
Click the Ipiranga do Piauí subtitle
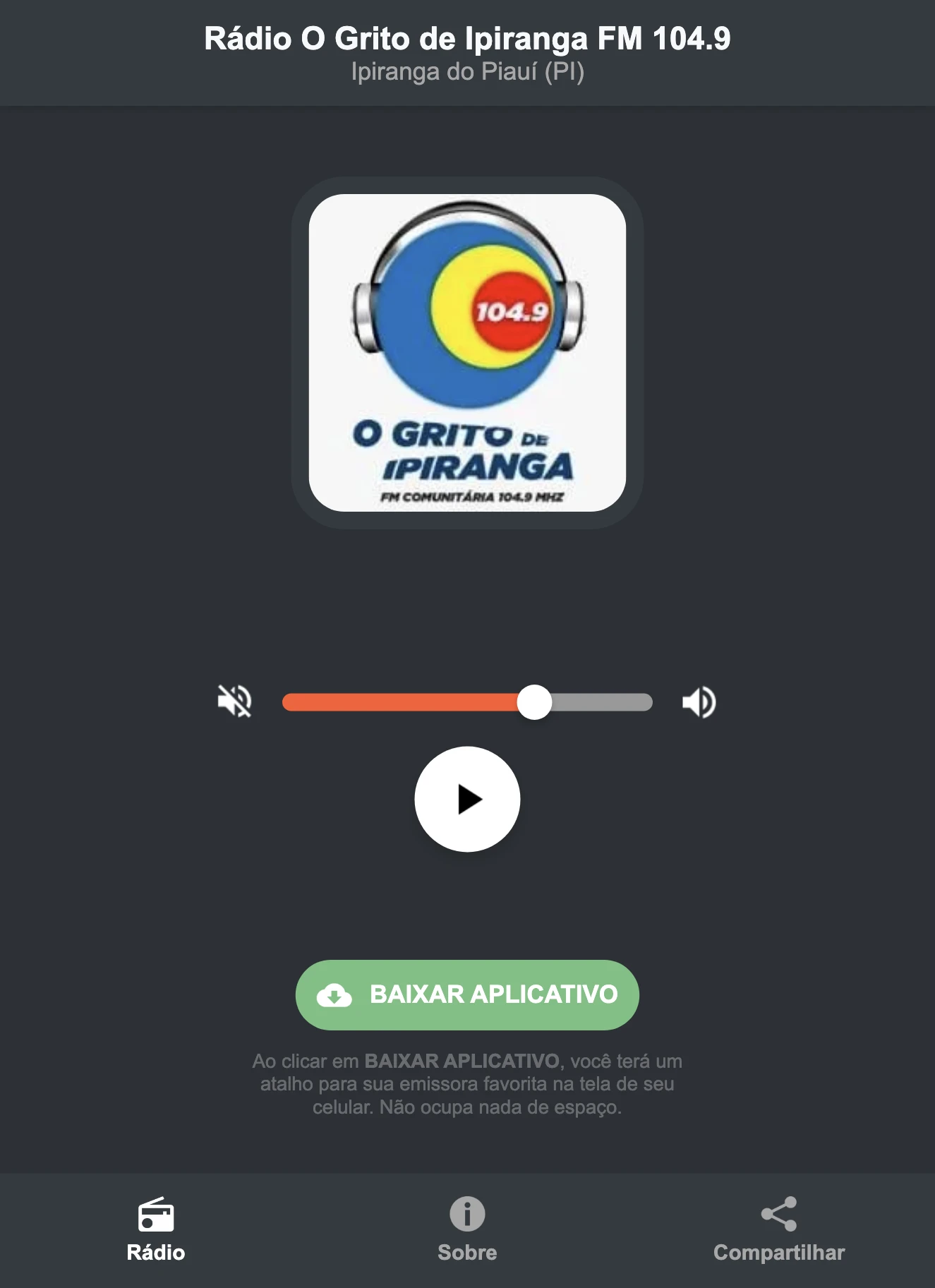tap(467, 71)
